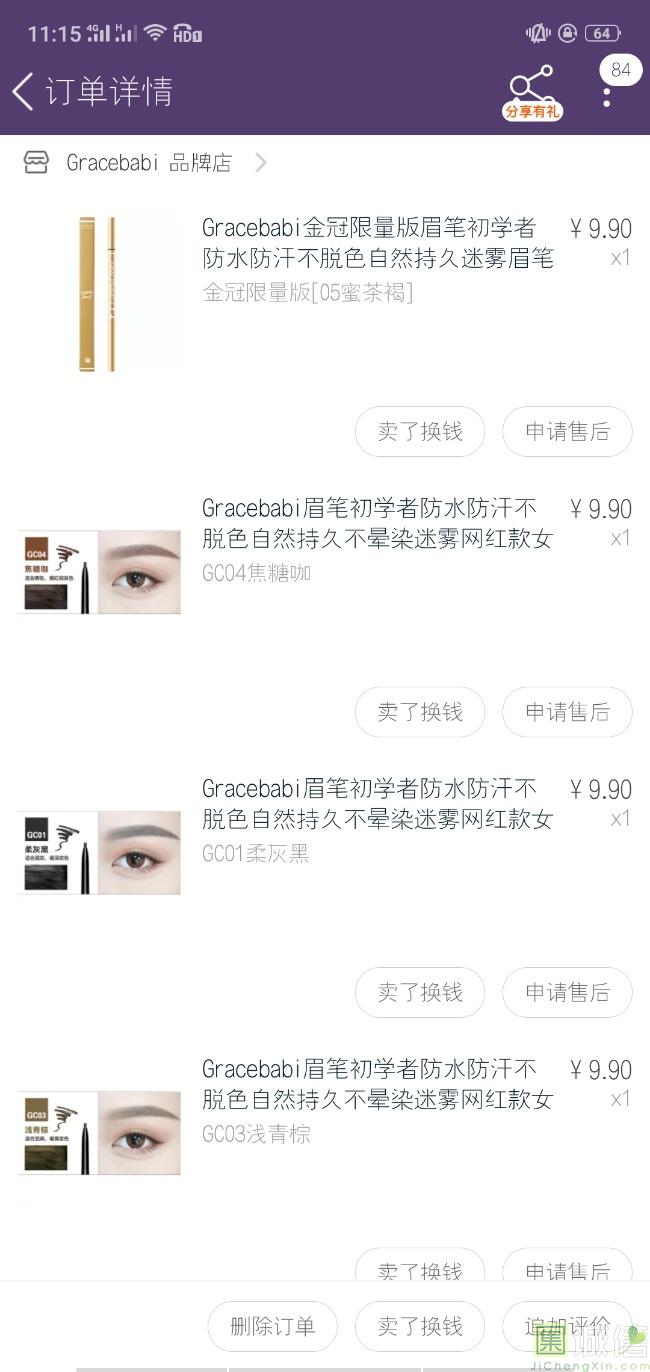Viewport: 650px width, 1372px height.
Task: Open the Gracebabi 品牌店 shop page
Action: coord(148,163)
